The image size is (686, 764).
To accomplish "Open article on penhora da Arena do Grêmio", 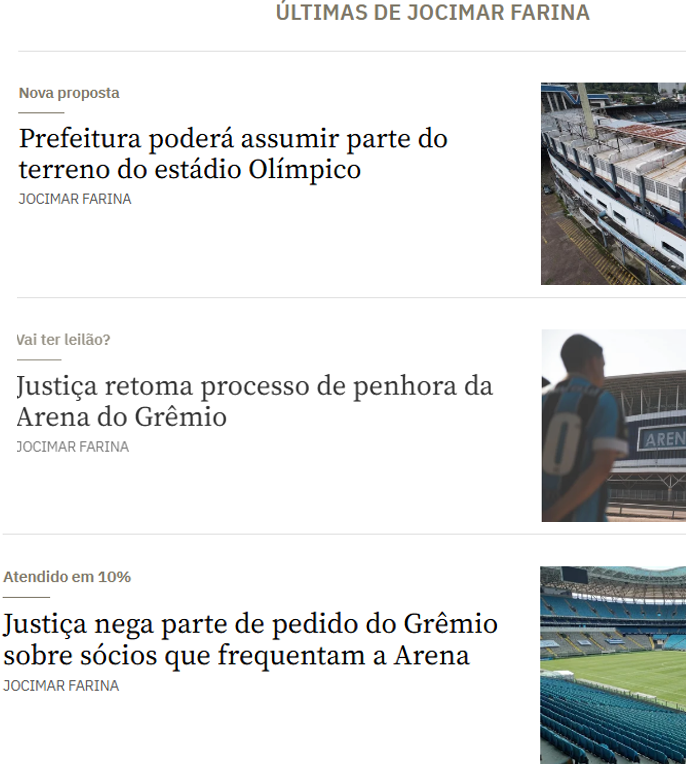I will pos(255,401).
